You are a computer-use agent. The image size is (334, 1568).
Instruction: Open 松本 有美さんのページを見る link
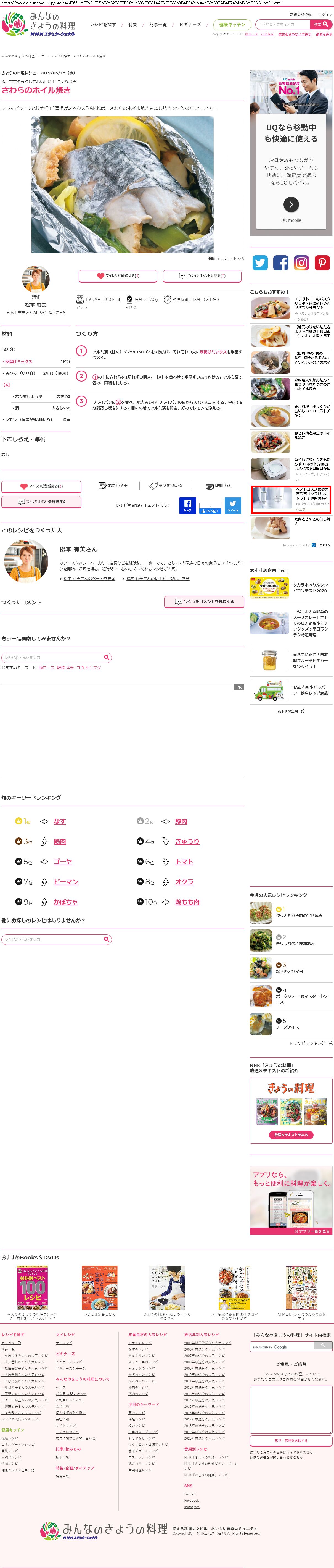click(x=89, y=578)
